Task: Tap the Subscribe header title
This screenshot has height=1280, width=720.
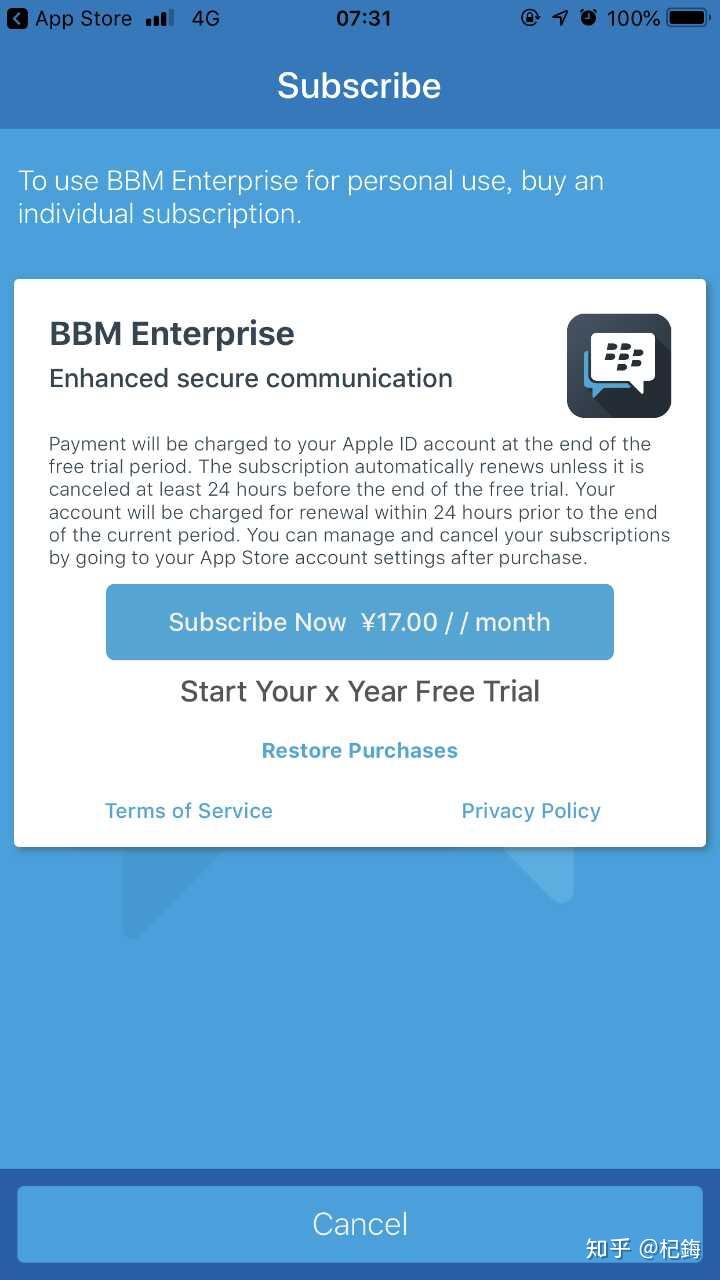Action: coord(359,86)
